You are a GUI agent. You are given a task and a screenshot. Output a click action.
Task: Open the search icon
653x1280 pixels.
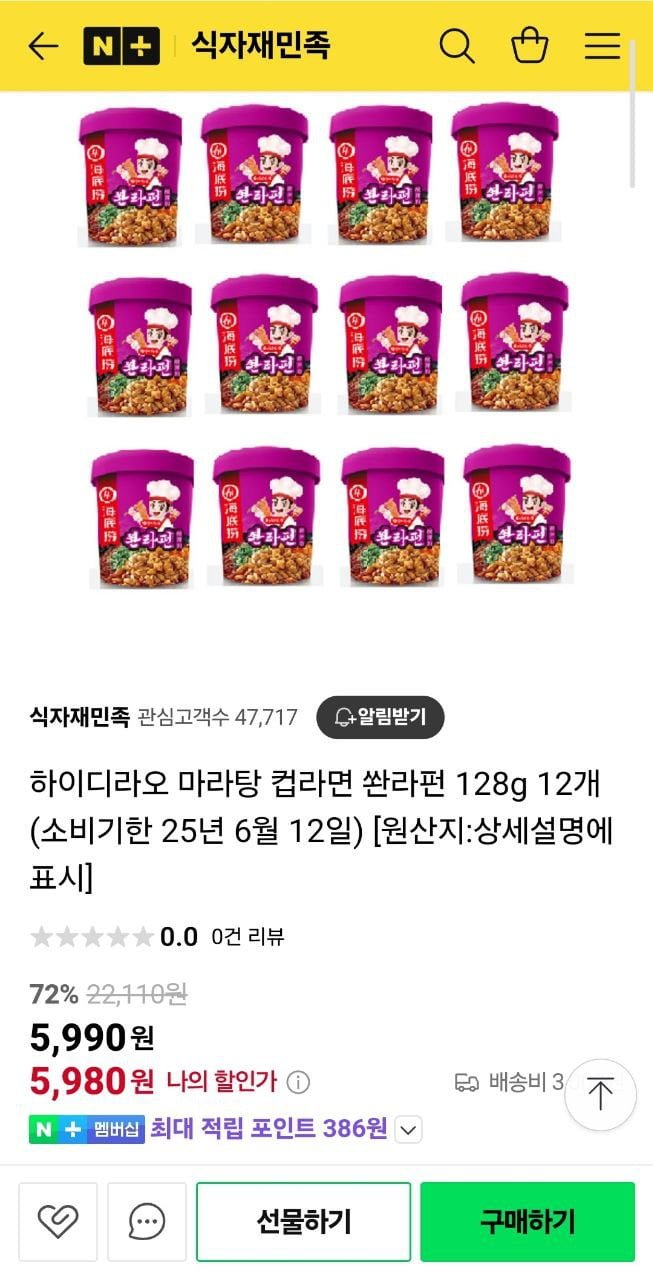click(x=457, y=46)
